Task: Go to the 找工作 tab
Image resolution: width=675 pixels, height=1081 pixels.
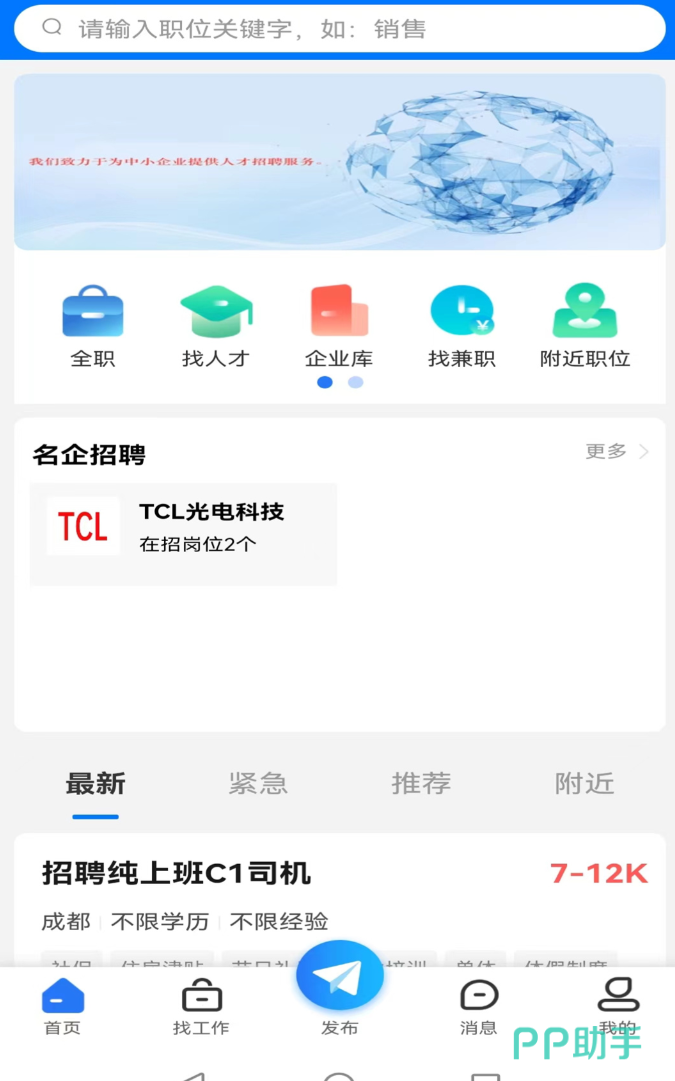Action: tap(201, 1007)
